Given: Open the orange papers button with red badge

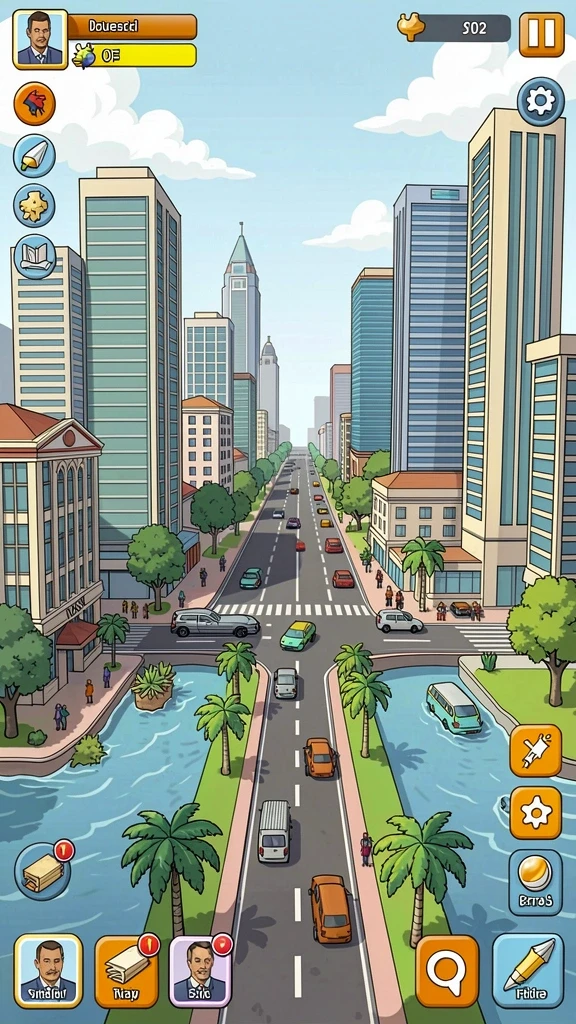Looking at the screenshot, I should click(127, 970).
